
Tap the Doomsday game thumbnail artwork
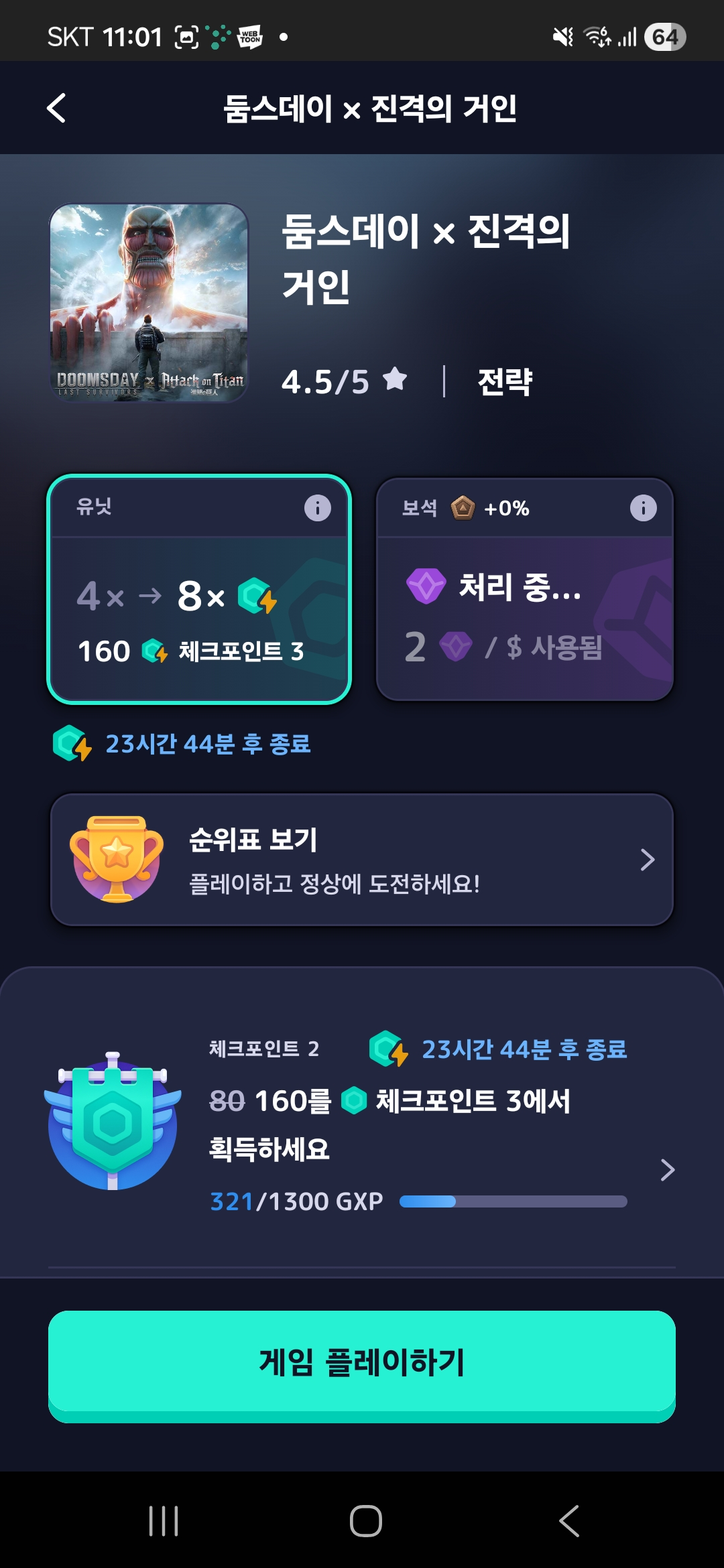(147, 302)
